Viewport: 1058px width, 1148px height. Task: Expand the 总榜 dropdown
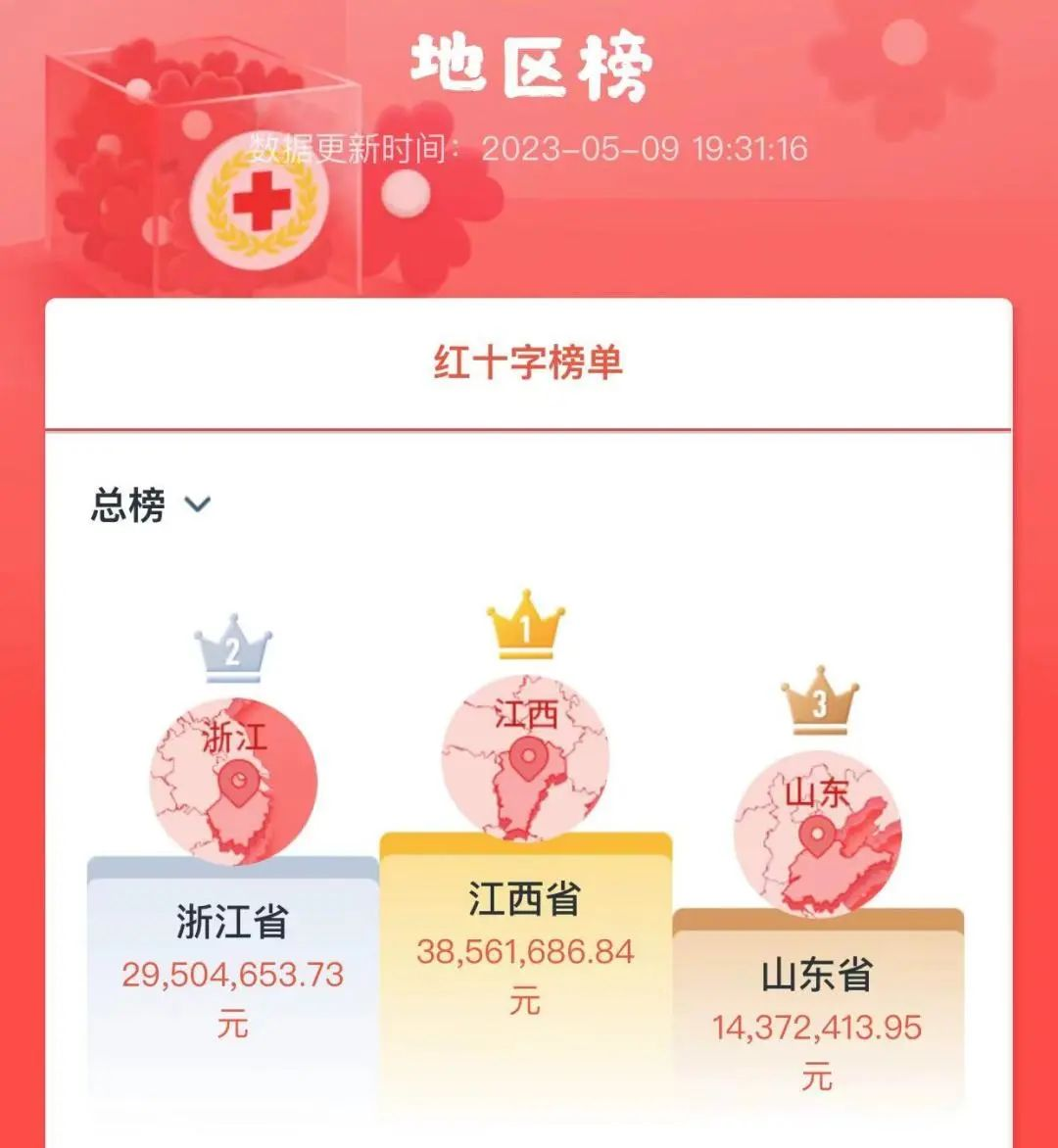pyautogui.click(x=152, y=505)
